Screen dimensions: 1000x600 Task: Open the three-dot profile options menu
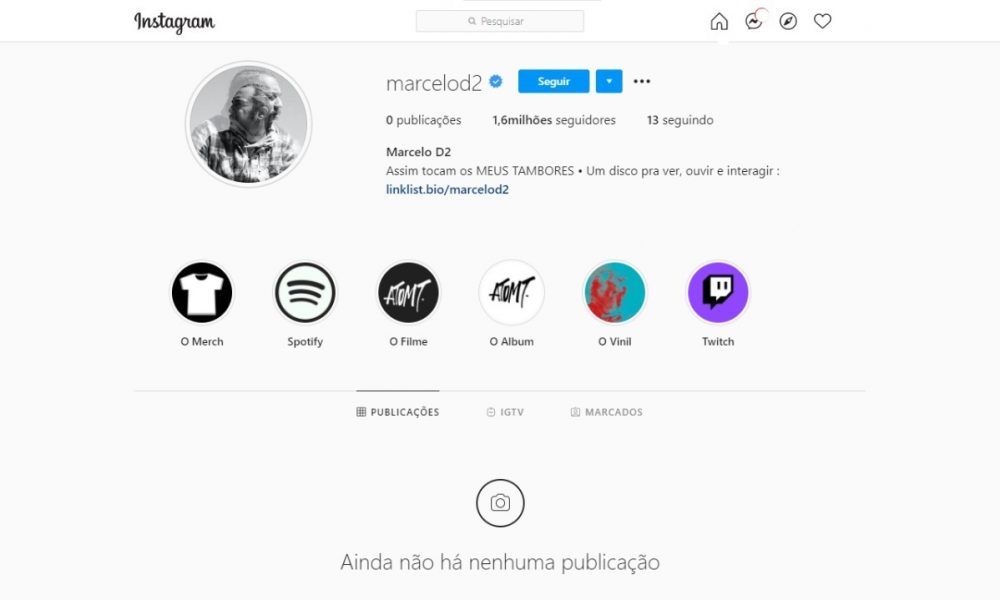[x=642, y=82]
